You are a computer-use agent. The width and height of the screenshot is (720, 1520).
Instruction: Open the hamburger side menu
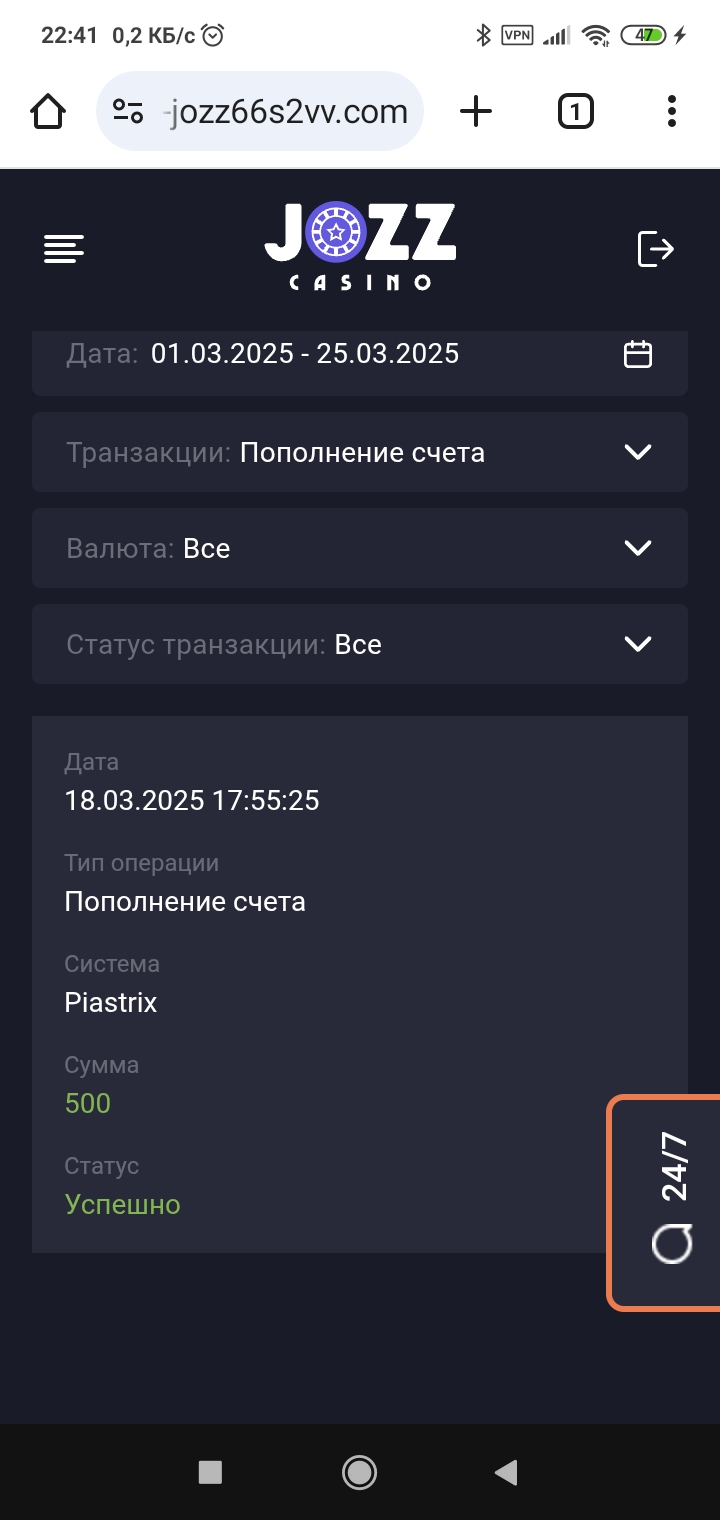64,248
